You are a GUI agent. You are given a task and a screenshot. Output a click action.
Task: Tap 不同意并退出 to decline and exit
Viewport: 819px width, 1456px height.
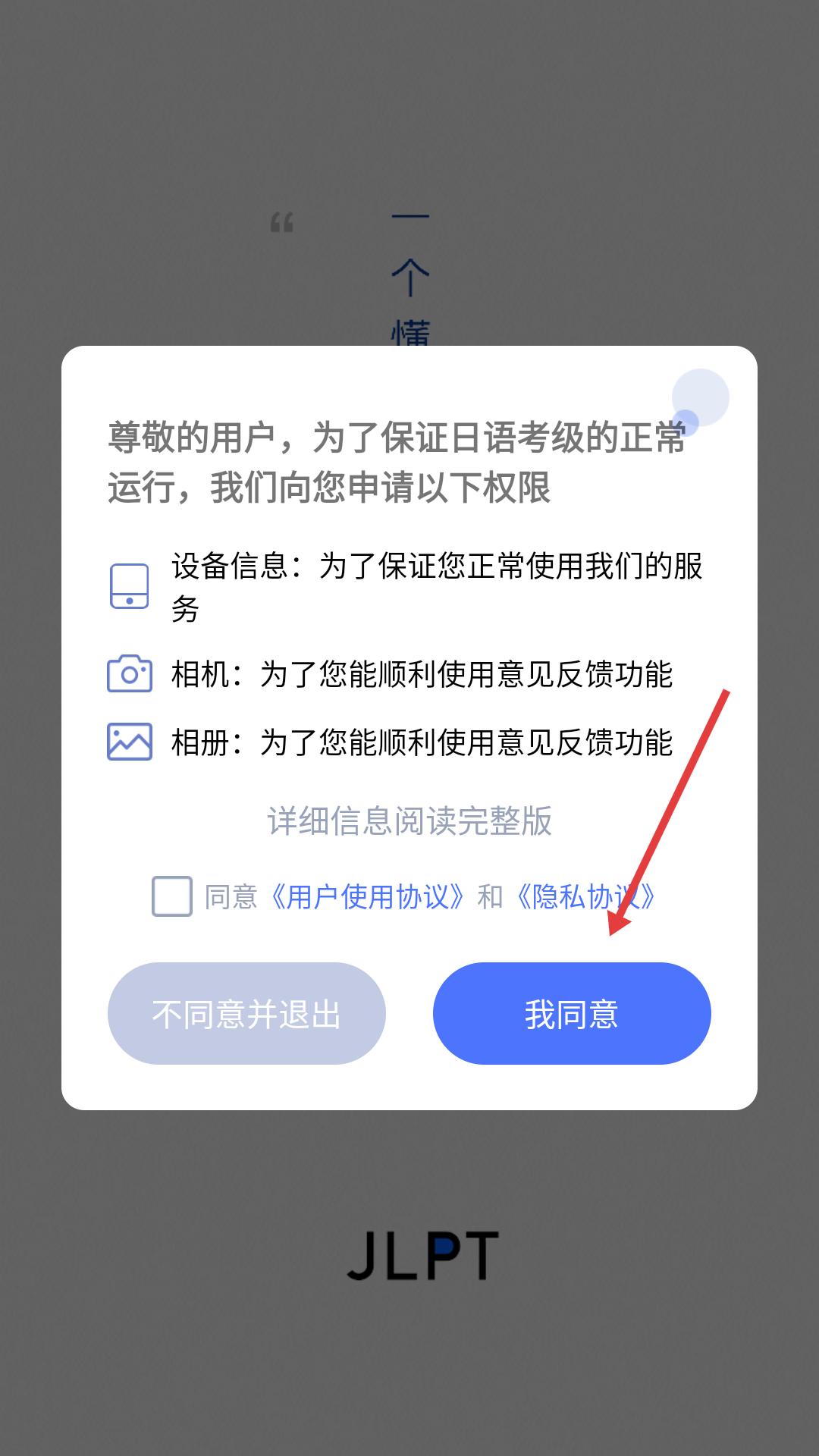click(x=246, y=1013)
